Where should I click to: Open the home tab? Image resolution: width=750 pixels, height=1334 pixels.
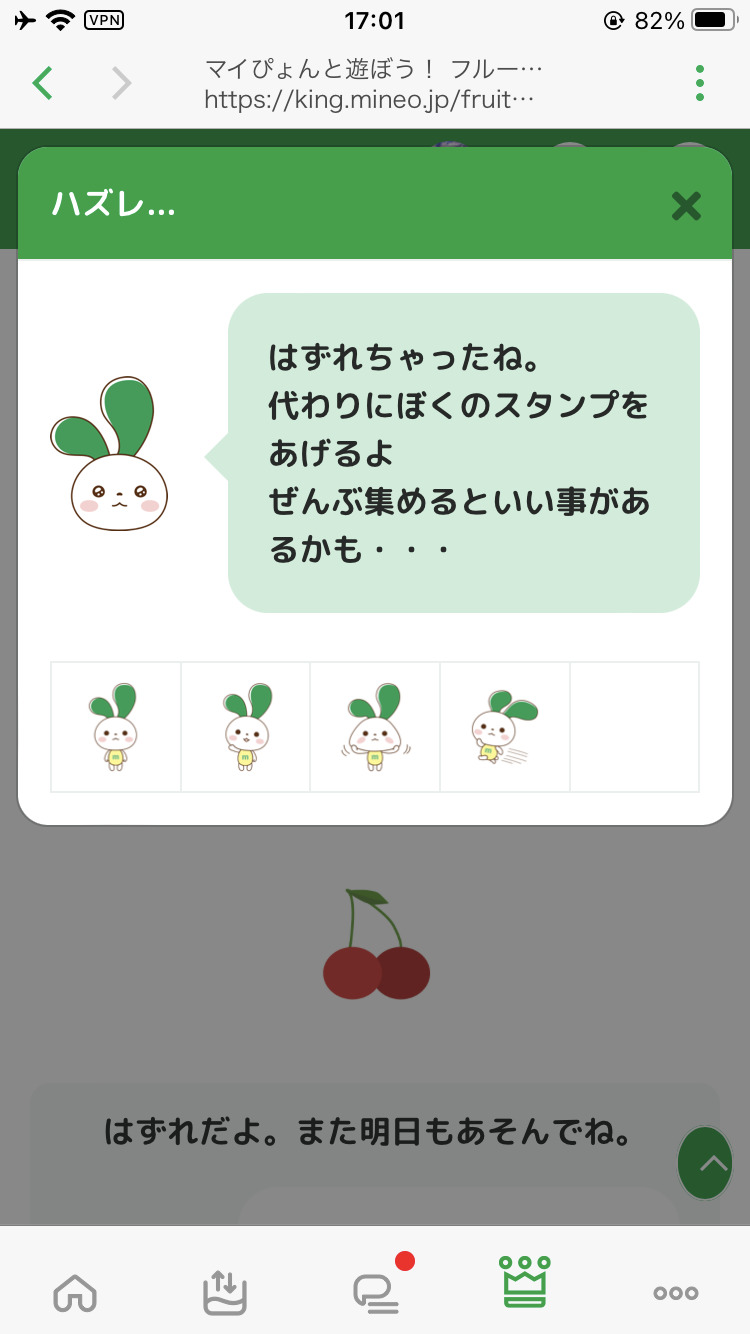(x=75, y=1292)
